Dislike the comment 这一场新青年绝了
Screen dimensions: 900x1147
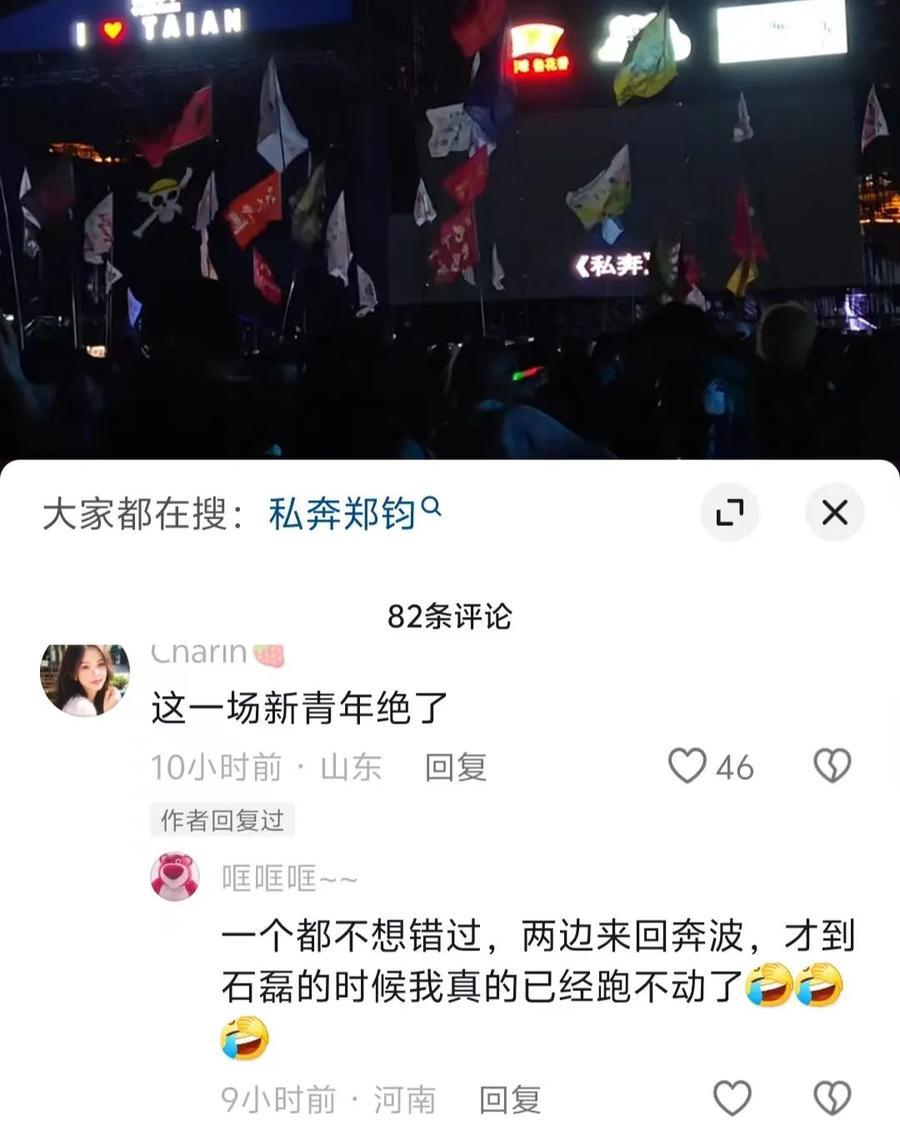(x=831, y=766)
